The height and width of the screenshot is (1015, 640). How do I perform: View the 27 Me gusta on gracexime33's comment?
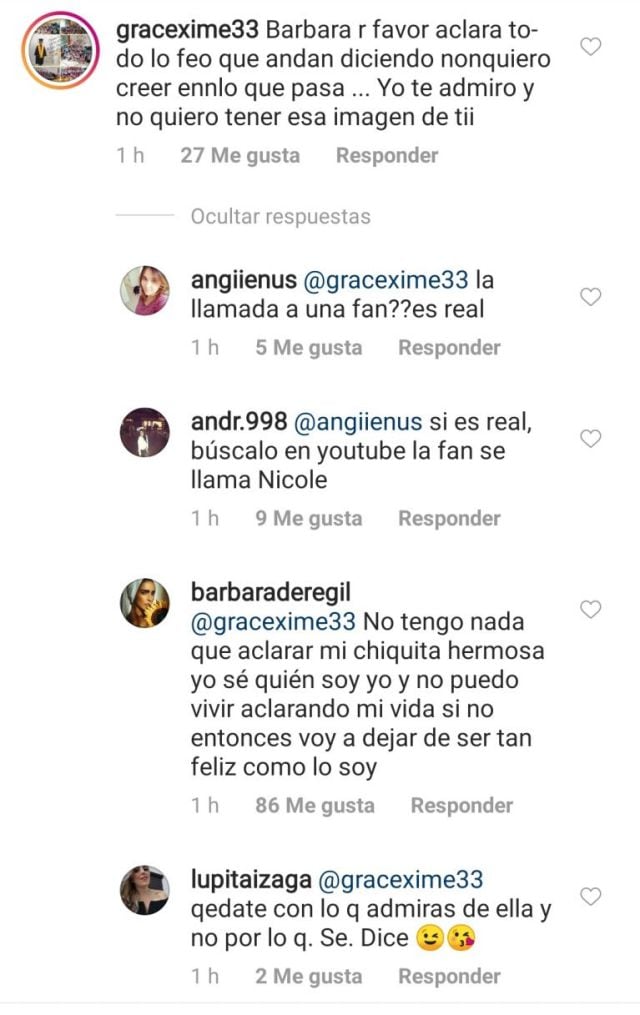pos(239,155)
